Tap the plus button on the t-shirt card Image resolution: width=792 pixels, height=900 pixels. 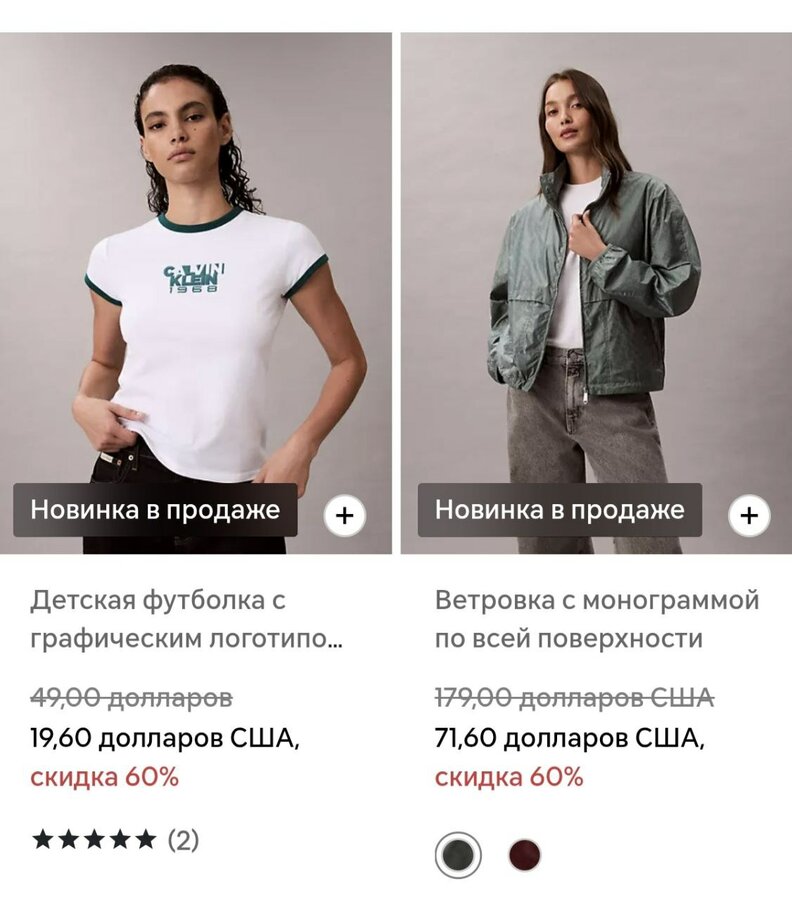345,516
